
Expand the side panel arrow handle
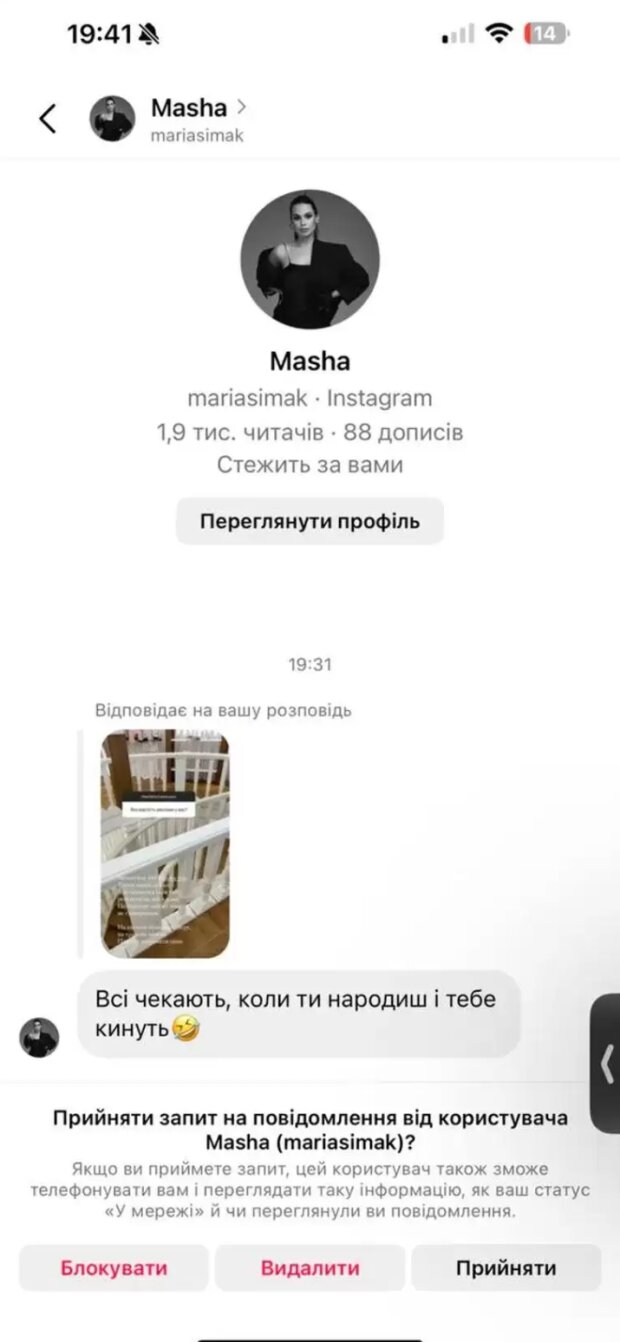click(x=606, y=1063)
